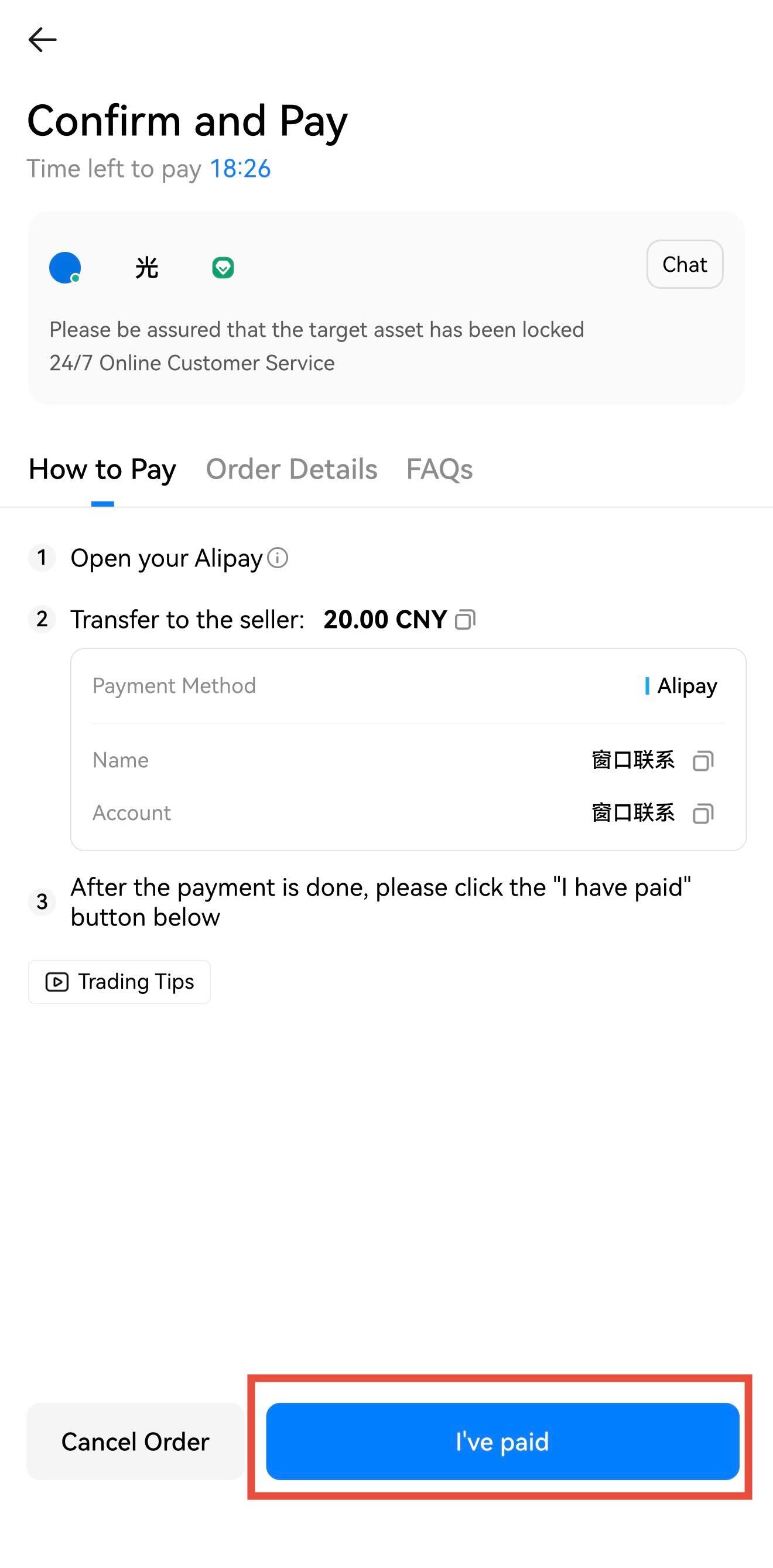The height and width of the screenshot is (1568, 773).
Task: Switch to the FAQs tab
Action: (439, 469)
